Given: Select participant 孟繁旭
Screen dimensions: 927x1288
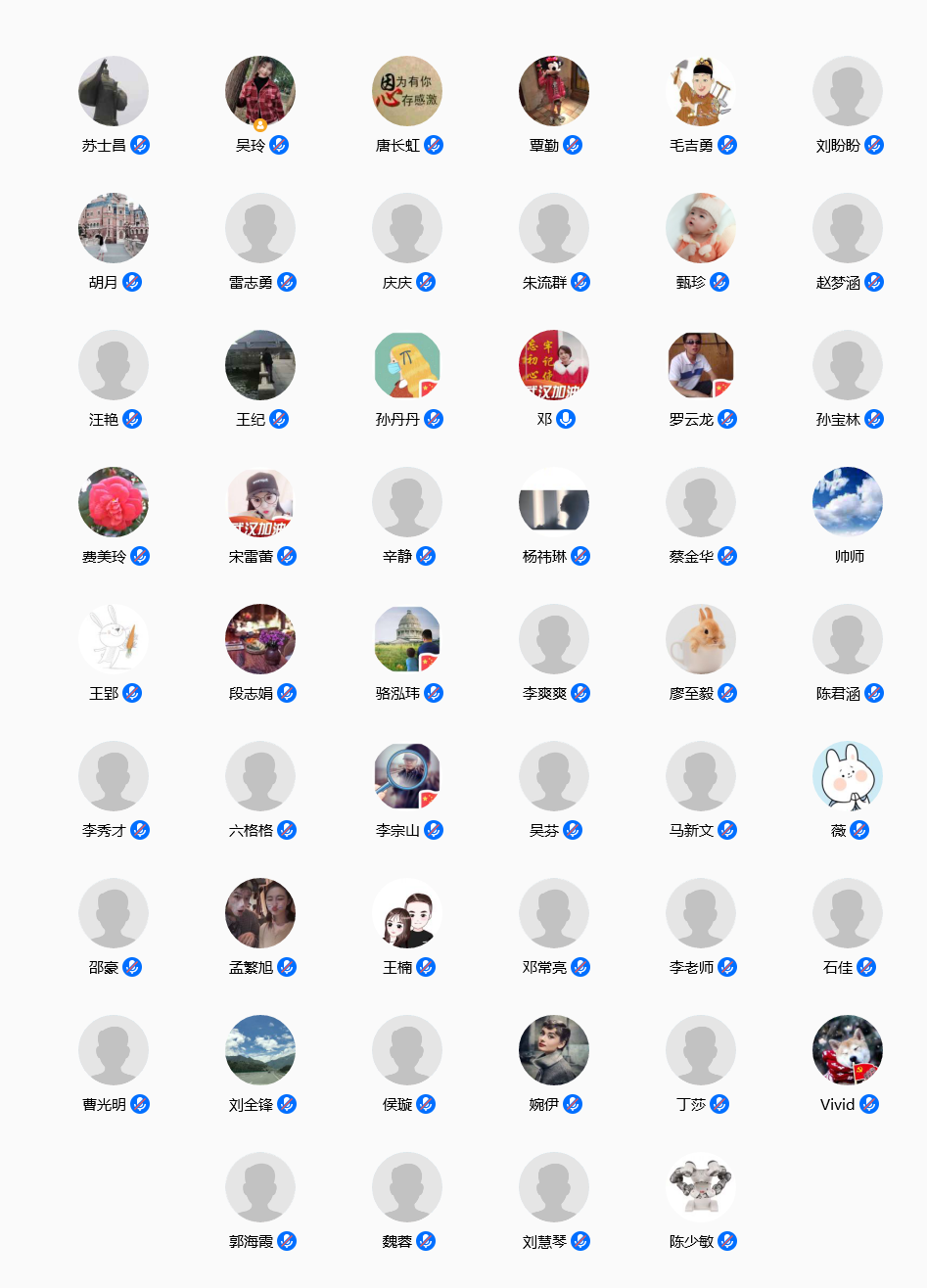Looking at the screenshot, I should pos(260,914).
